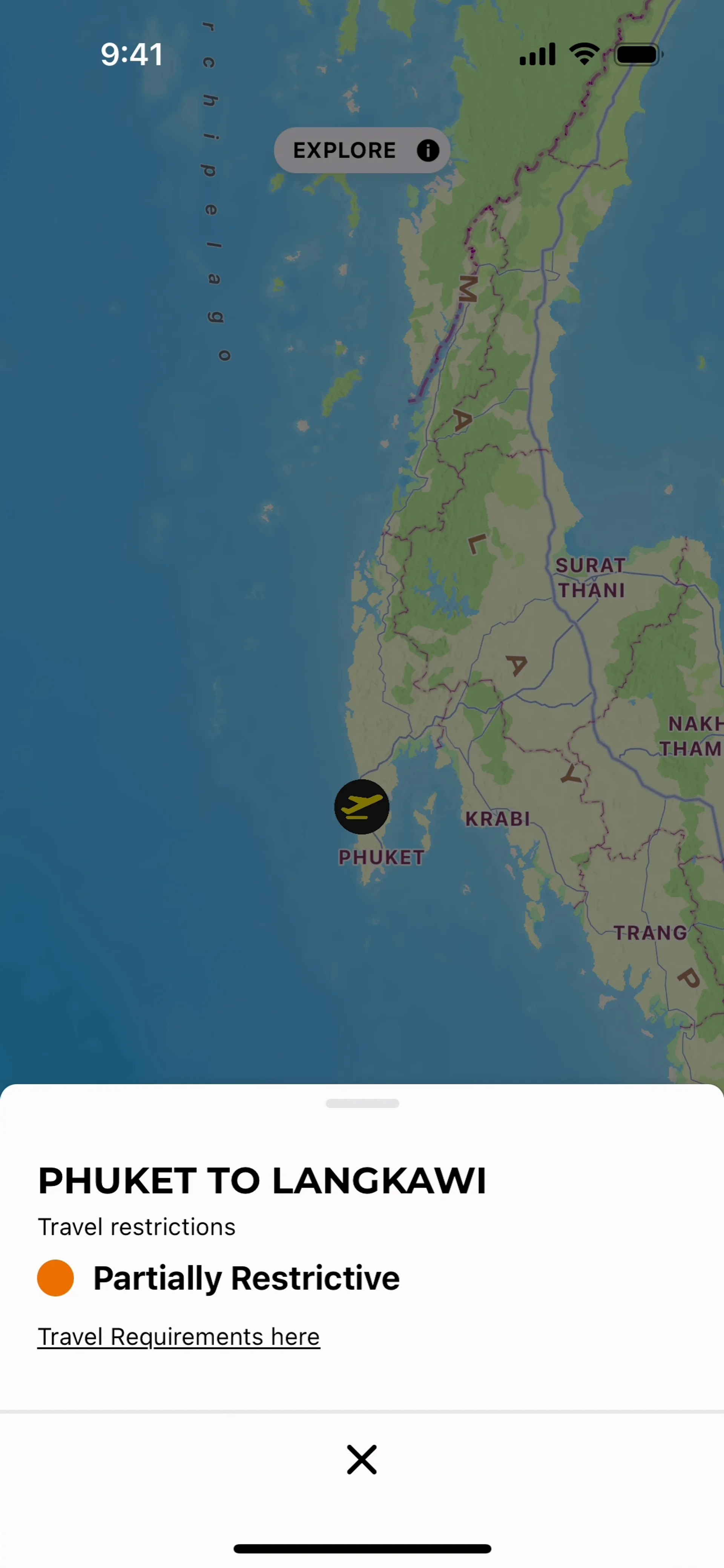Screen dimensions: 724x1568
Task: Tap the bottom sheet grabber handle
Action: [x=362, y=1103]
